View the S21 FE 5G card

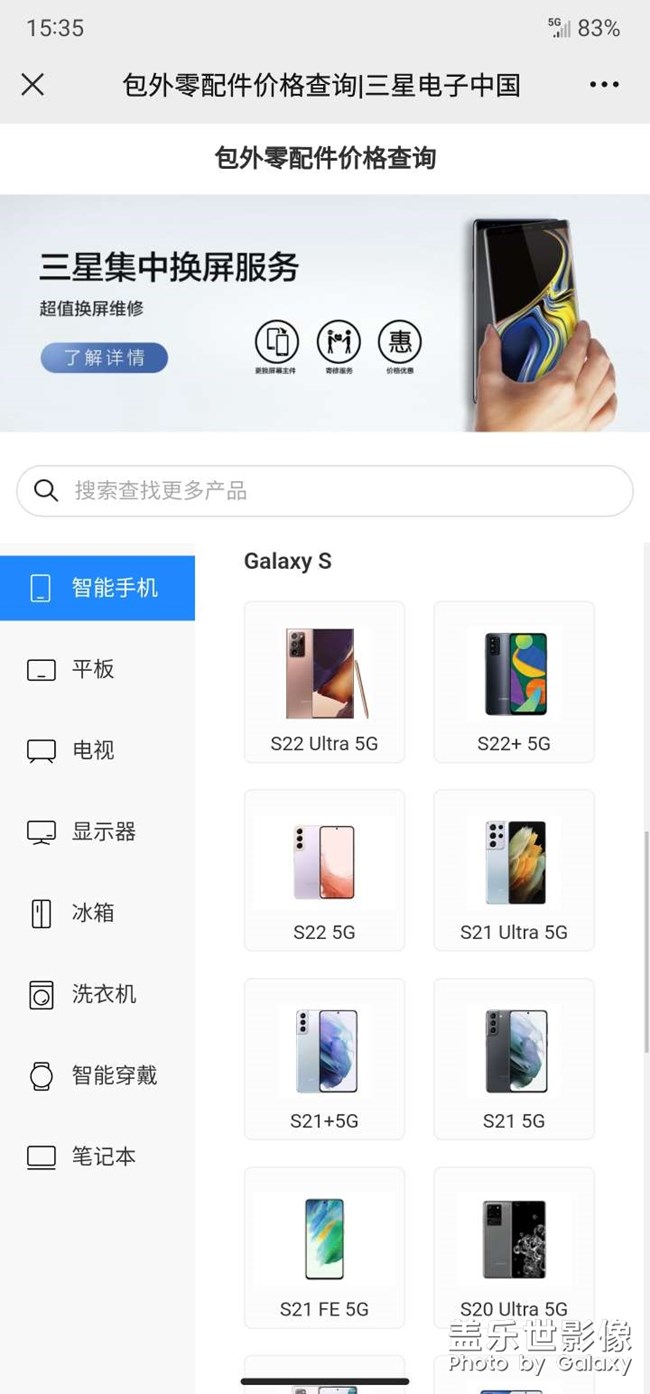click(324, 1247)
